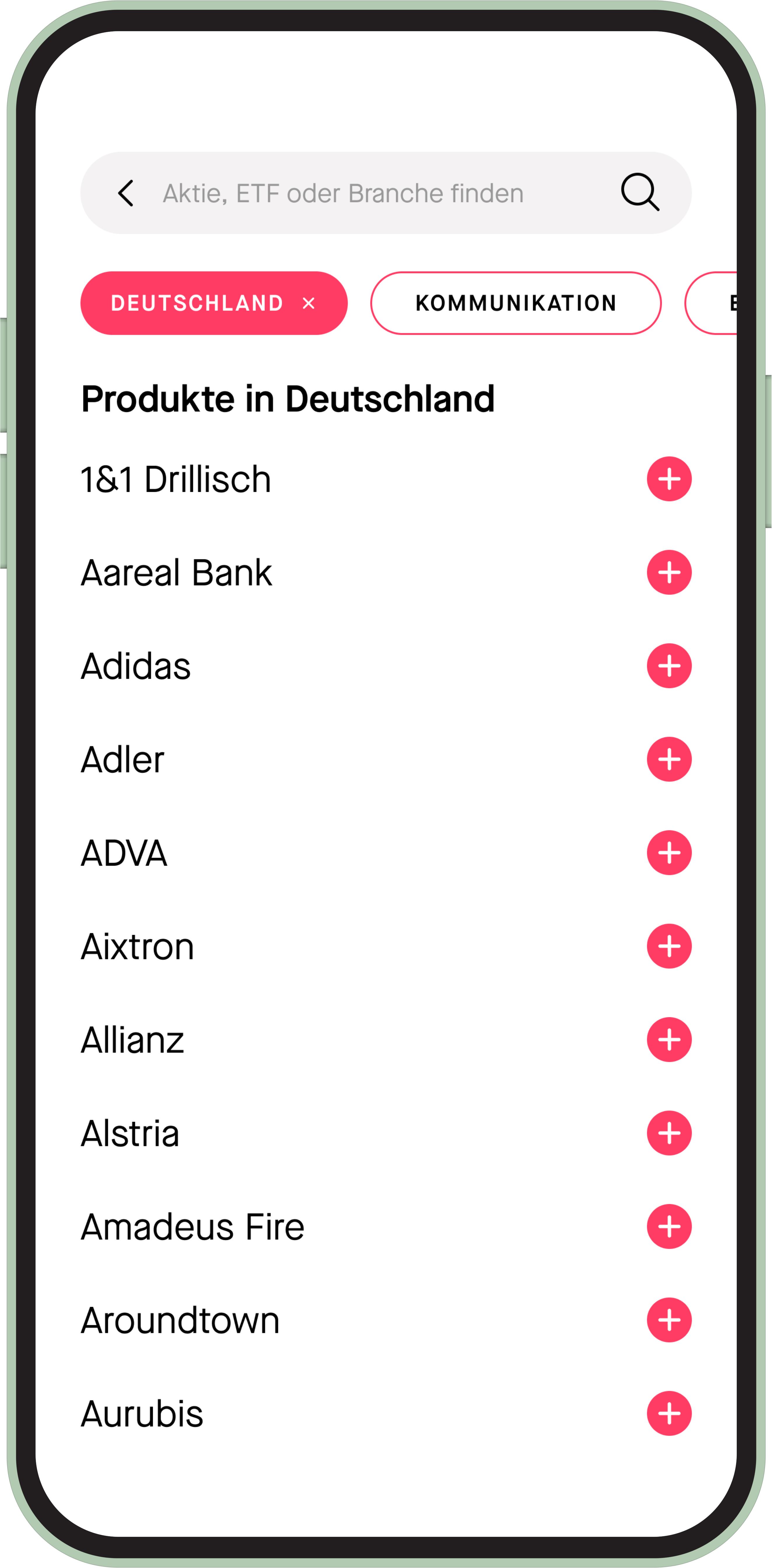Viewport: 772px width, 1568px height.
Task: Add Adidas using its plus icon
Action: [x=669, y=666]
